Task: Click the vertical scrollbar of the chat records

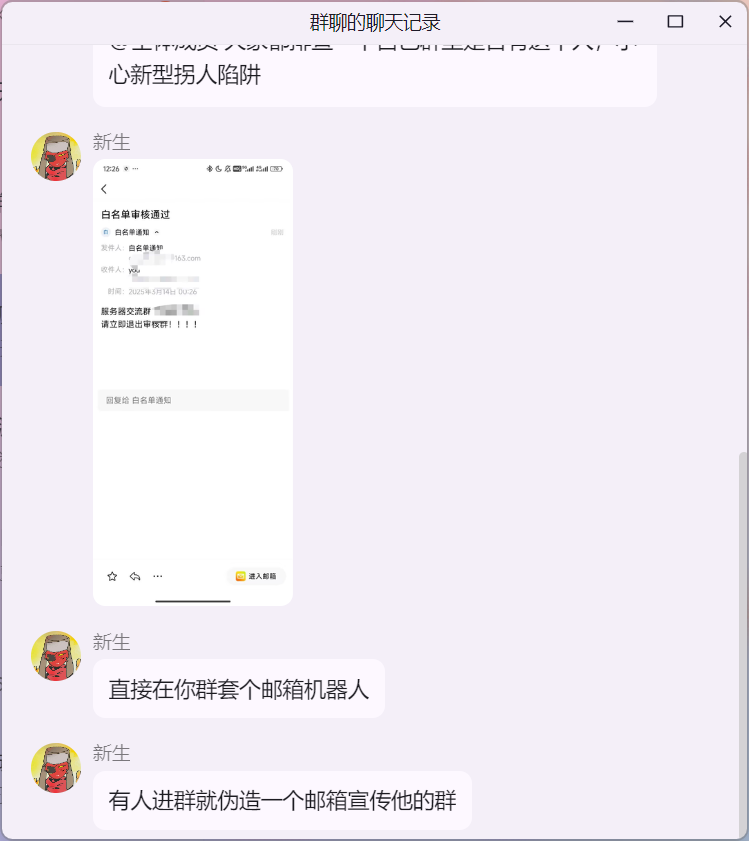Action: click(x=742, y=640)
